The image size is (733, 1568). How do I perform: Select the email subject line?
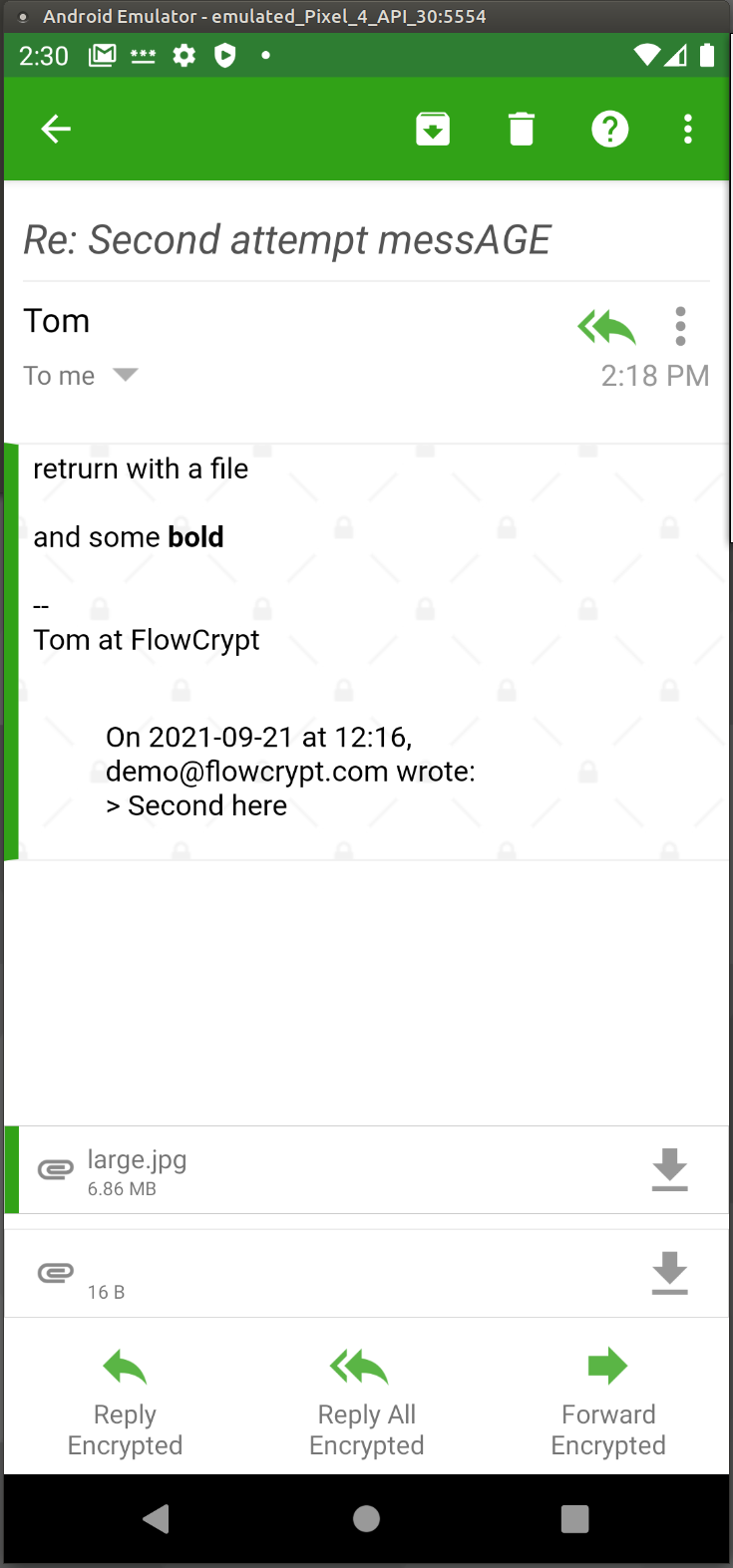point(287,239)
